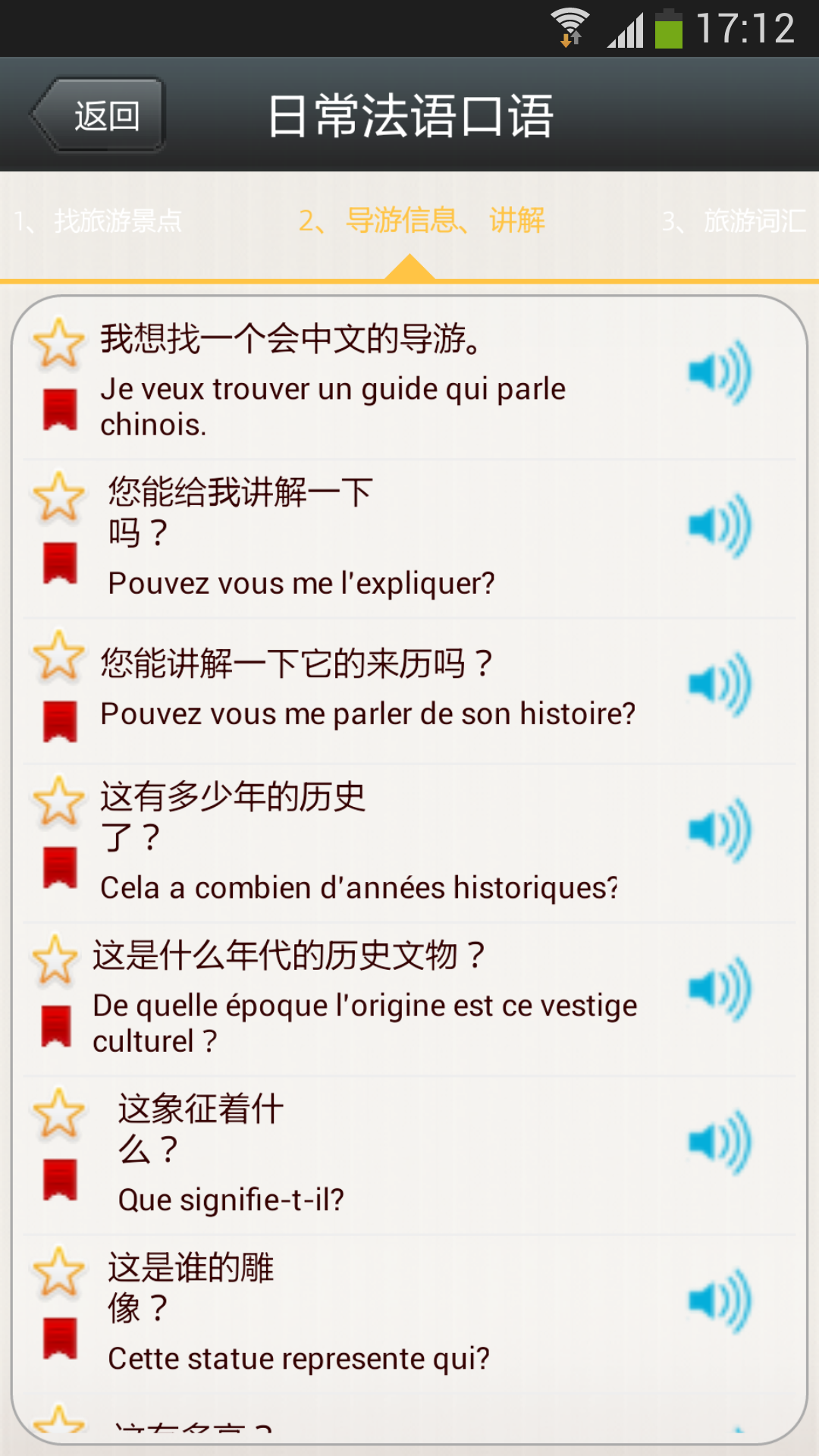Bookmark the phrase 您能给我讲解一下吗

pos(60,563)
